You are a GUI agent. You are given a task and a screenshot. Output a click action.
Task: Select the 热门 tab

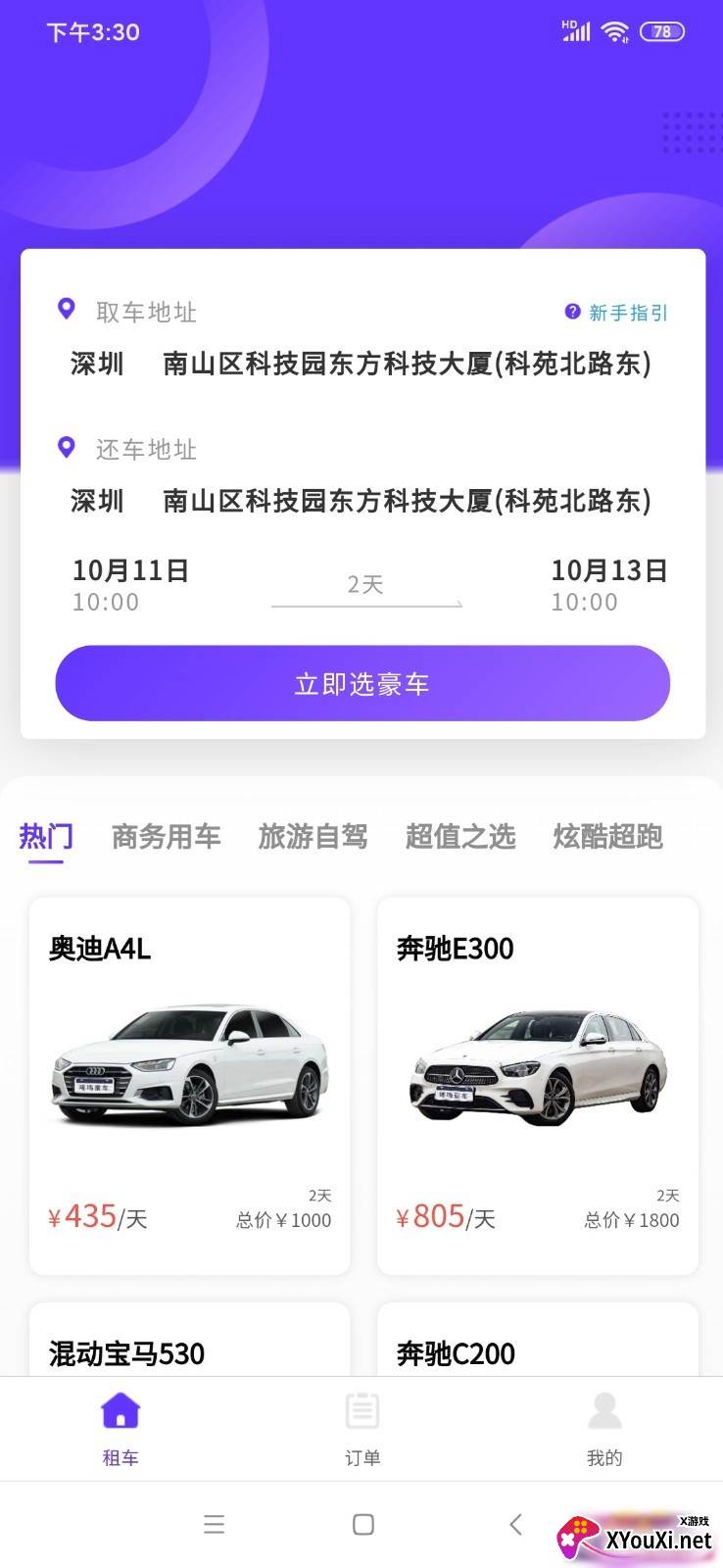45,836
